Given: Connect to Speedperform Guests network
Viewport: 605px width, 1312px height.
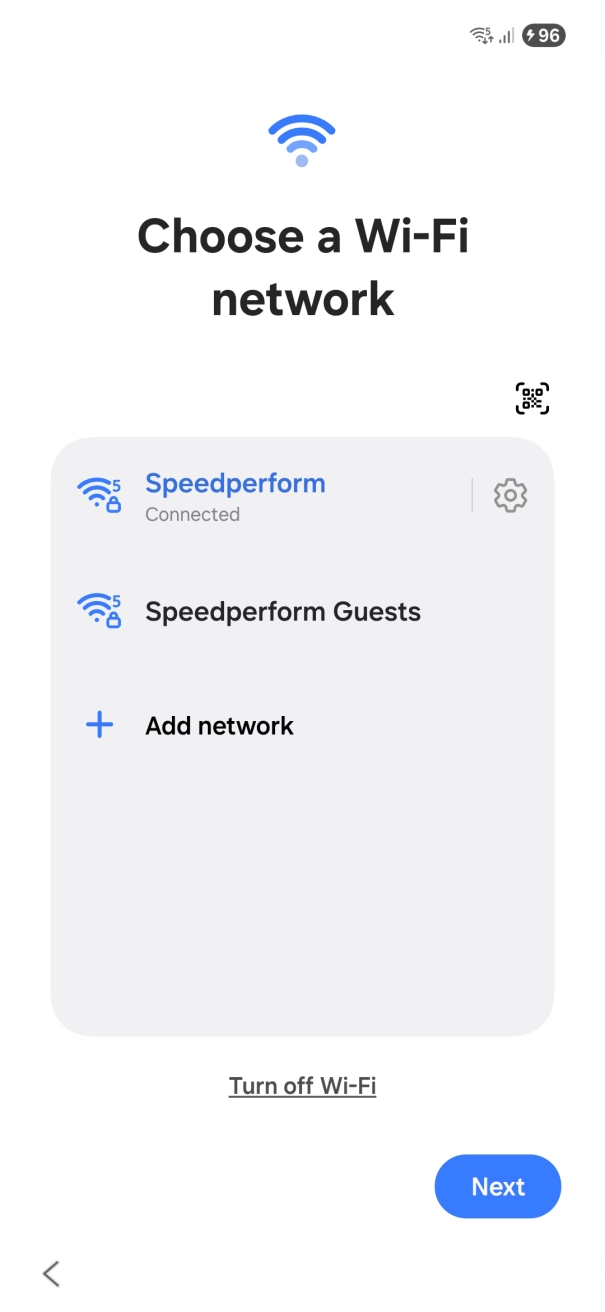Looking at the screenshot, I should [x=302, y=611].
